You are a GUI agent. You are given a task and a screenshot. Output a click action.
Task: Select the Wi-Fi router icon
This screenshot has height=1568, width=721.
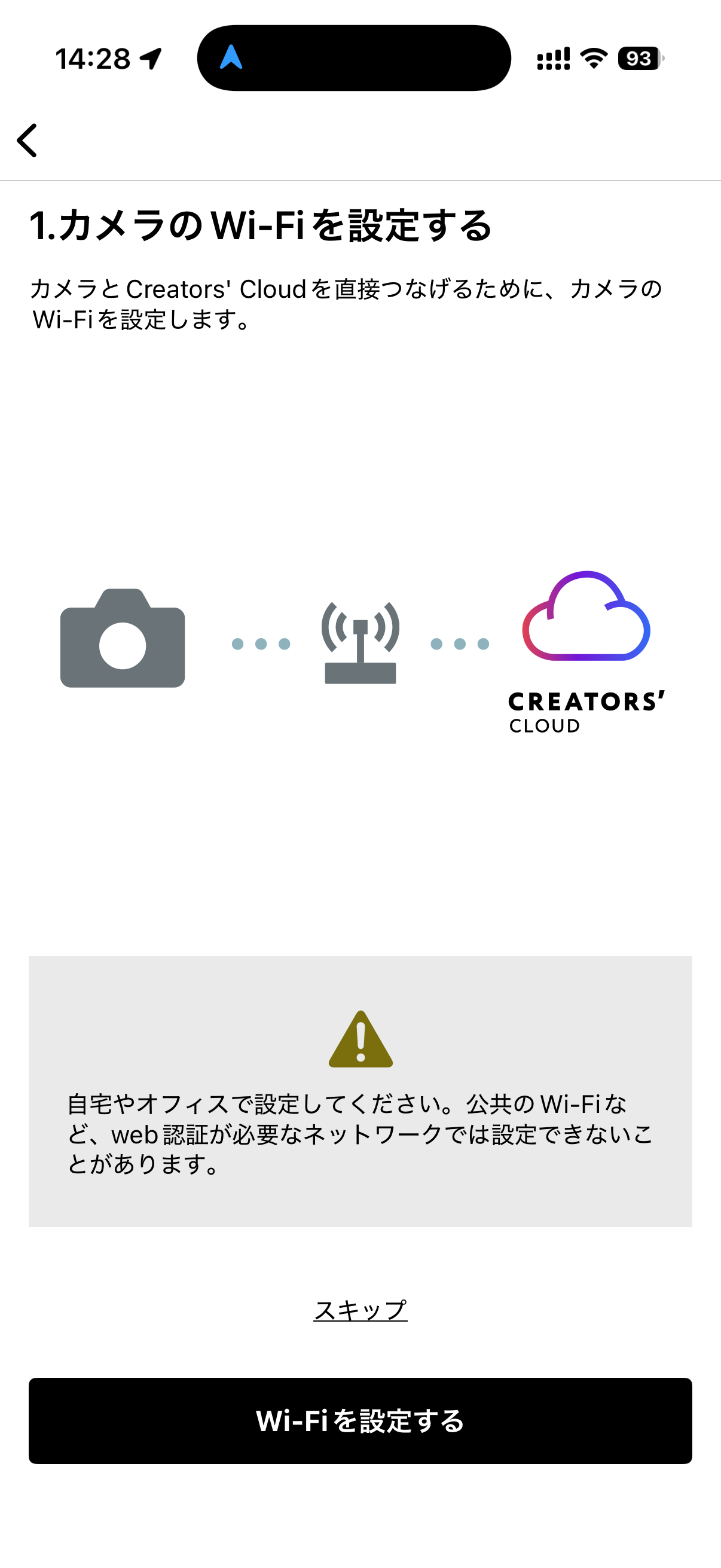point(360,645)
